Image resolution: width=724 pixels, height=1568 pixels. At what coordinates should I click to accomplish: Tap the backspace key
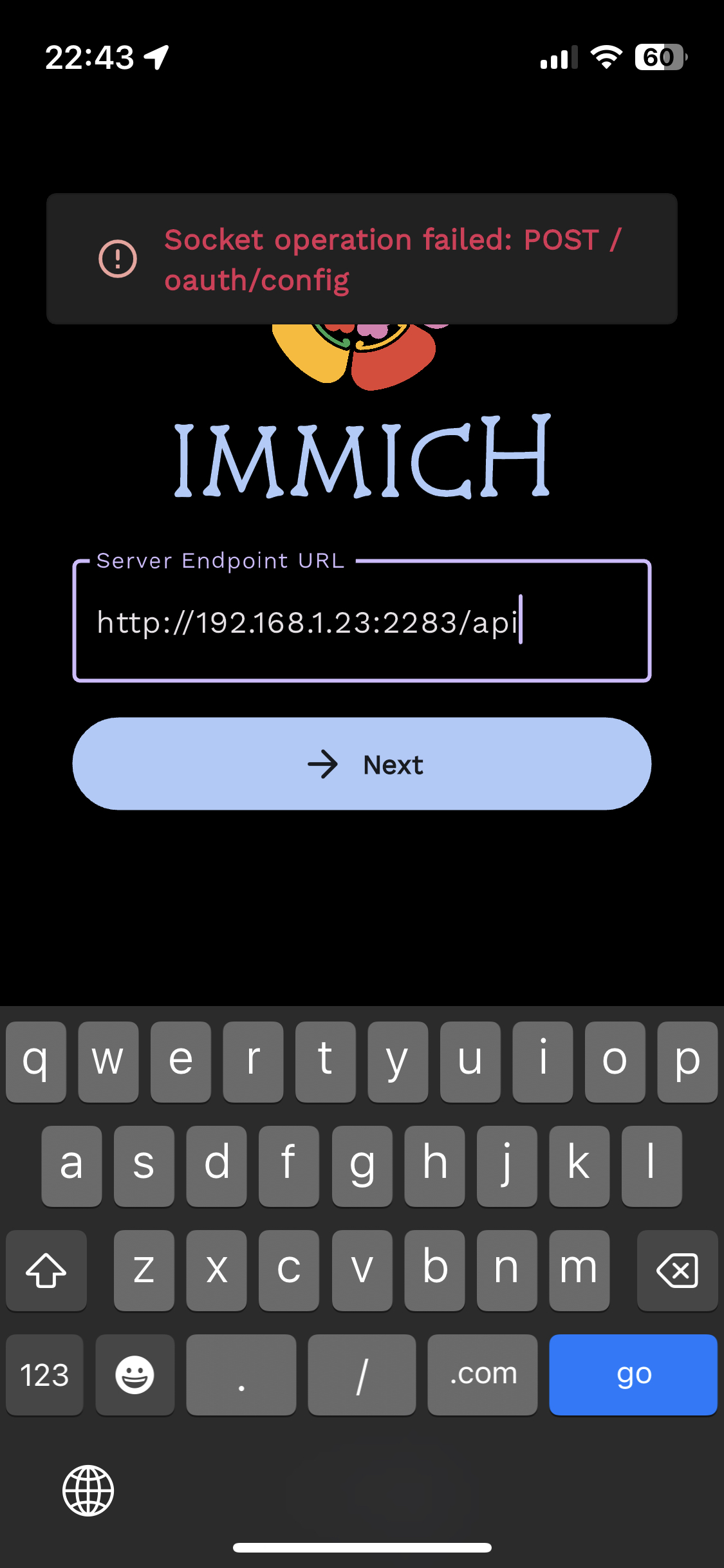click(x=677, y=1270)
